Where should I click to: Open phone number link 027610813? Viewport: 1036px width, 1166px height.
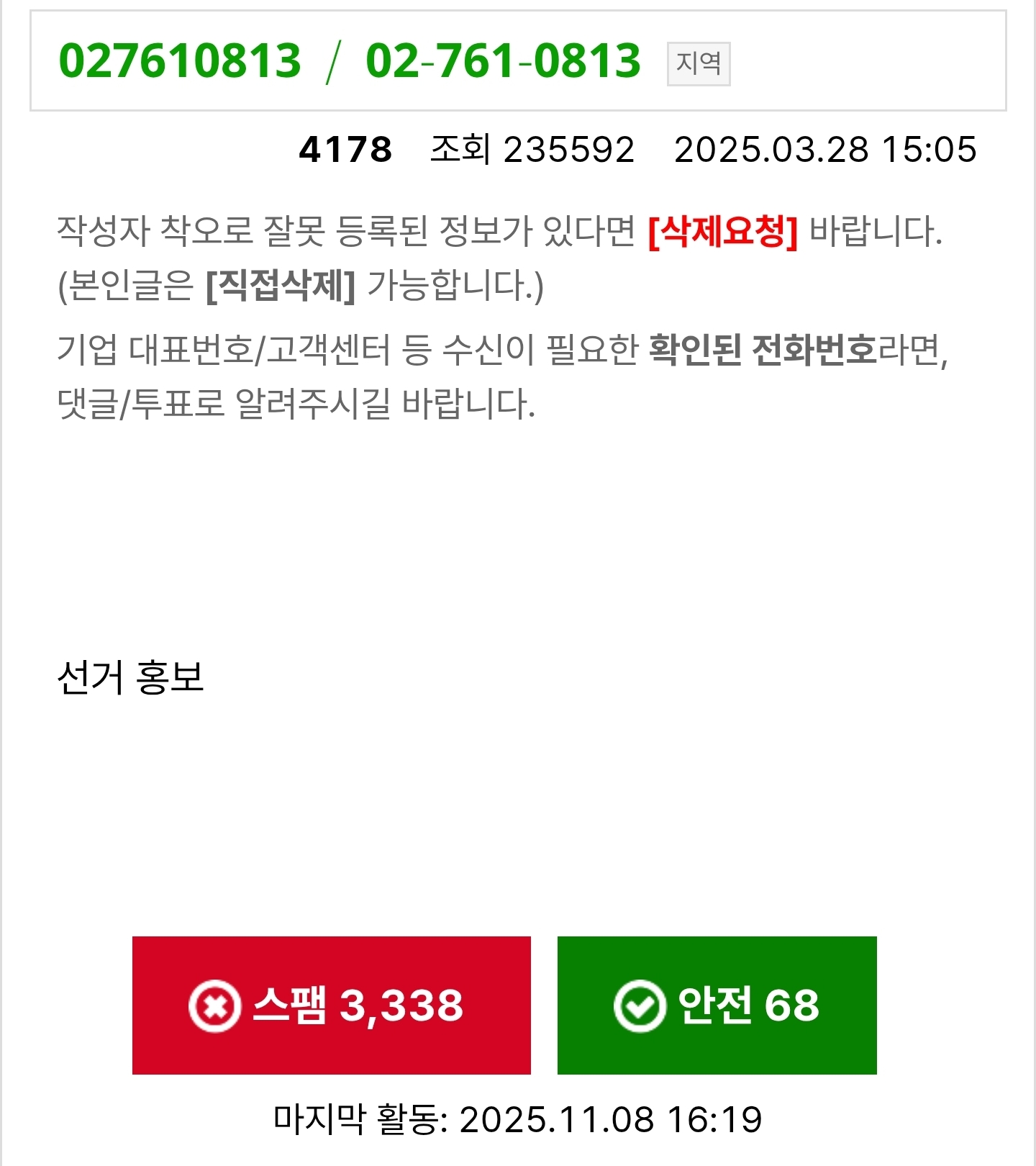(180, 60)
